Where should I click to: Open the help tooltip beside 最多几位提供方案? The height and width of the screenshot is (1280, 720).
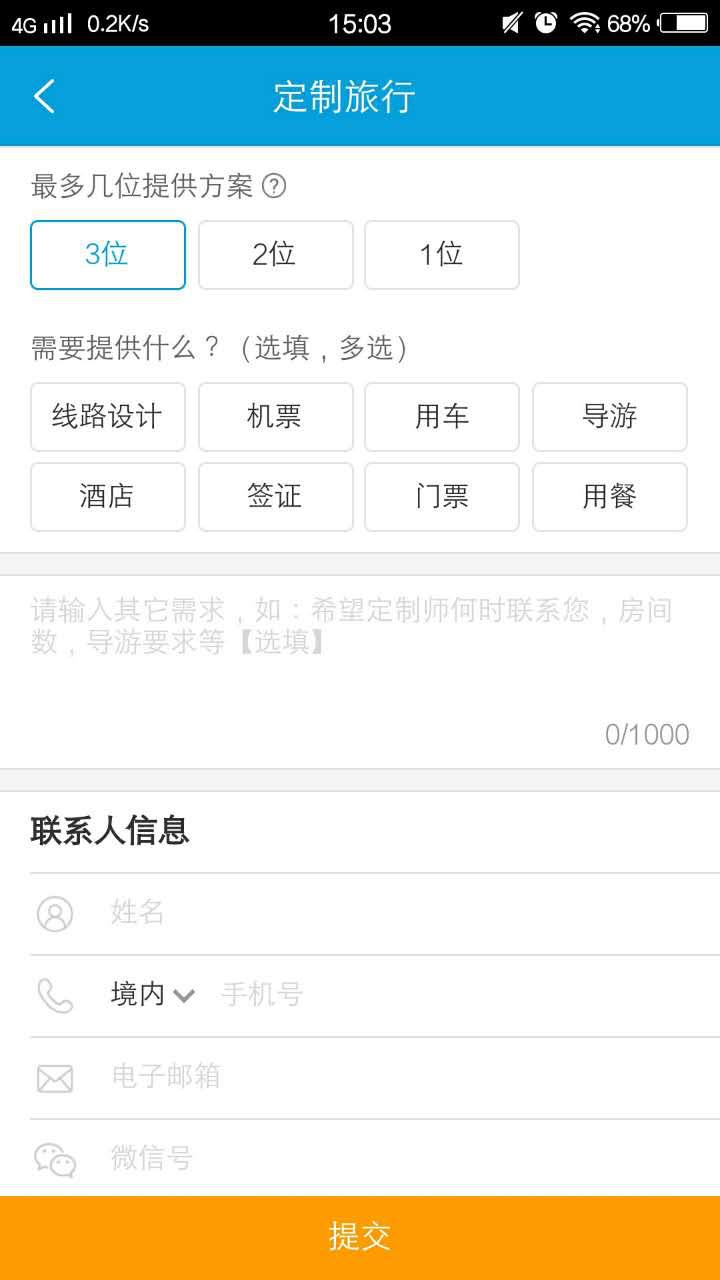point(274,187)
